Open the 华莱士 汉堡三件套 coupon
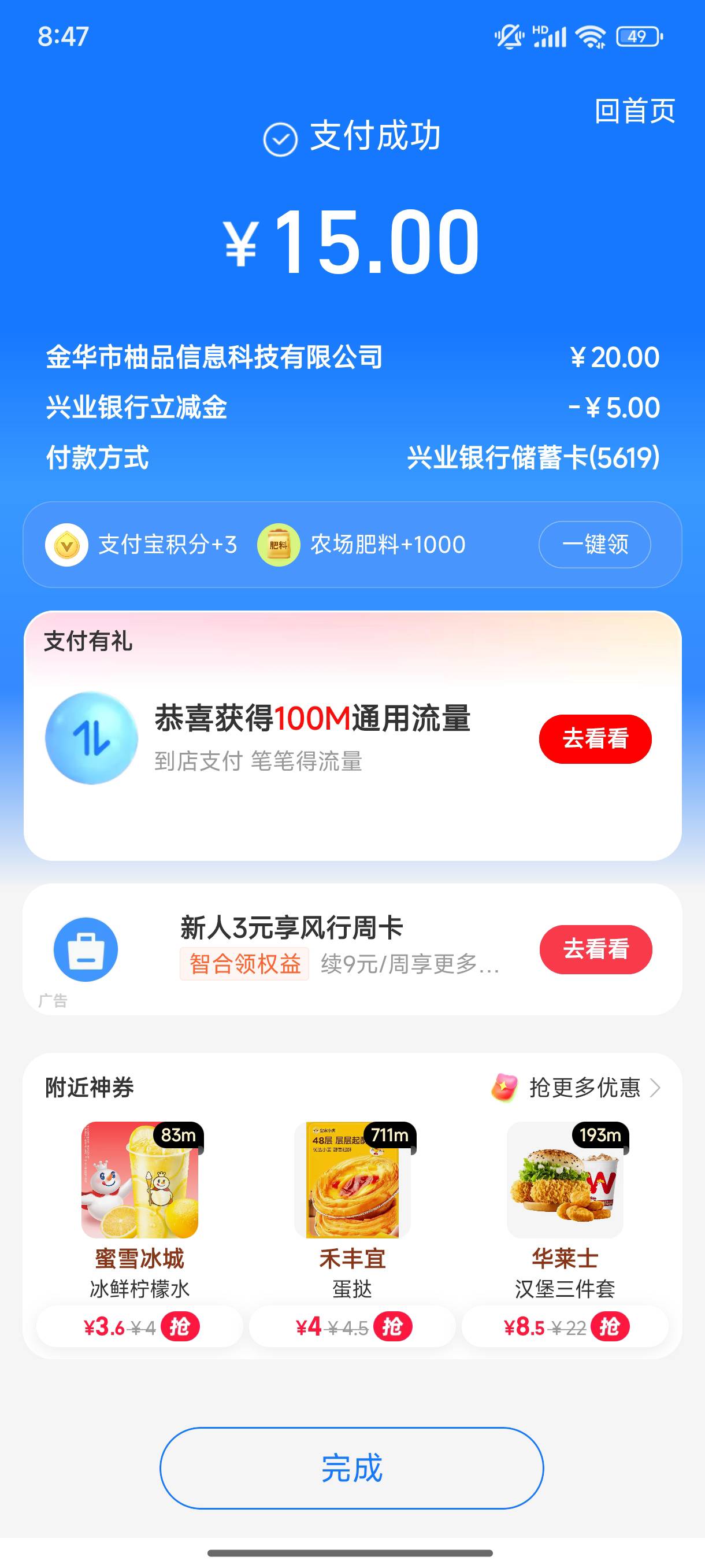Screen dimensions: 705x1568 click(565, 1208)
